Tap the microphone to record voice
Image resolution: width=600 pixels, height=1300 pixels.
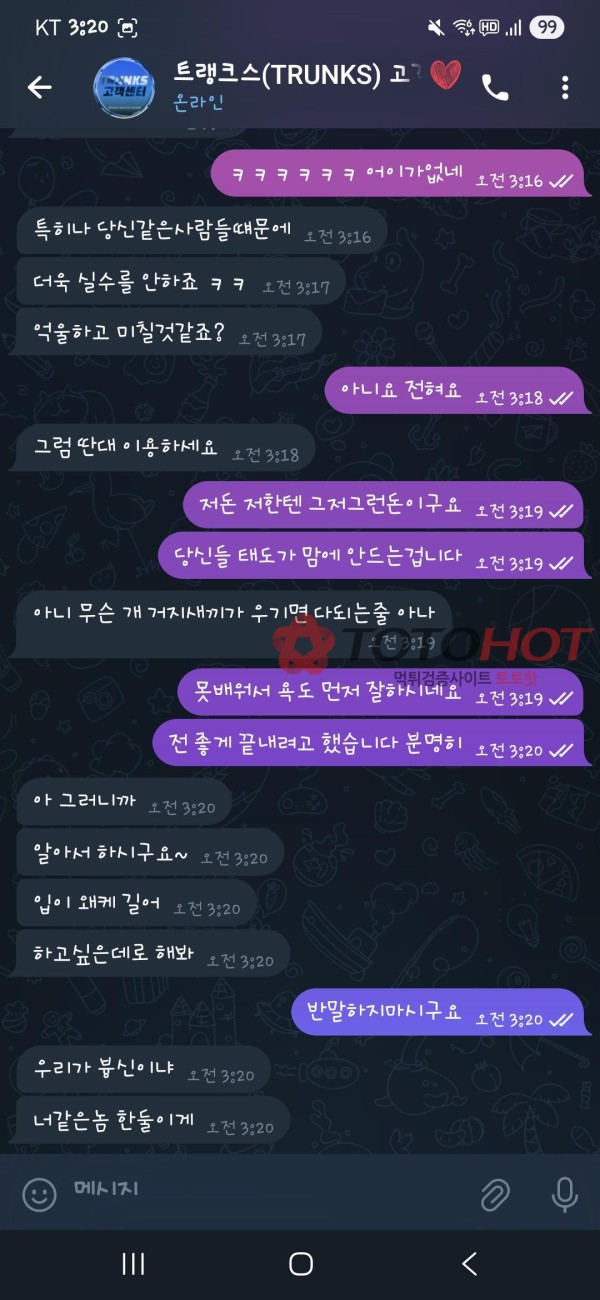coord(565,1193)
